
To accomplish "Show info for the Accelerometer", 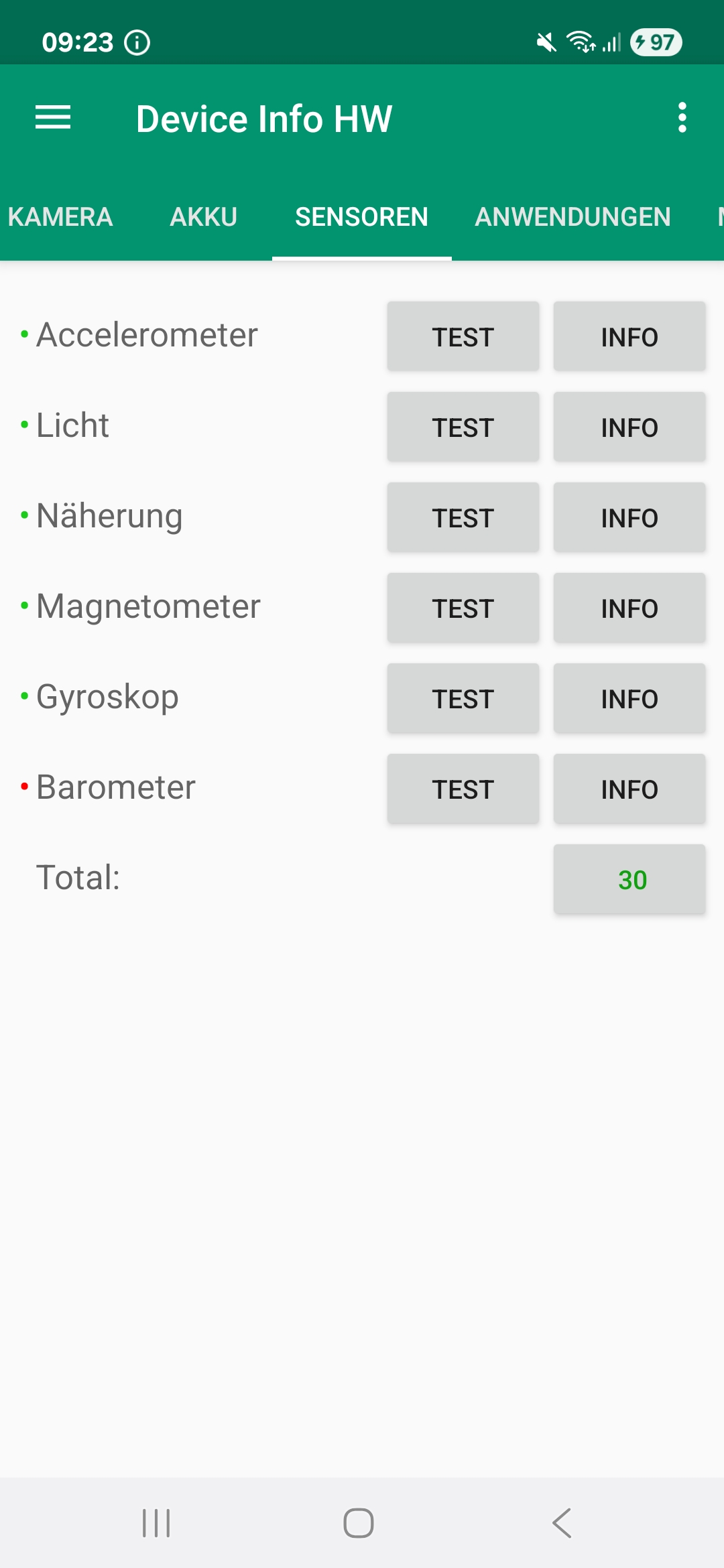I will tap(629, 336).
